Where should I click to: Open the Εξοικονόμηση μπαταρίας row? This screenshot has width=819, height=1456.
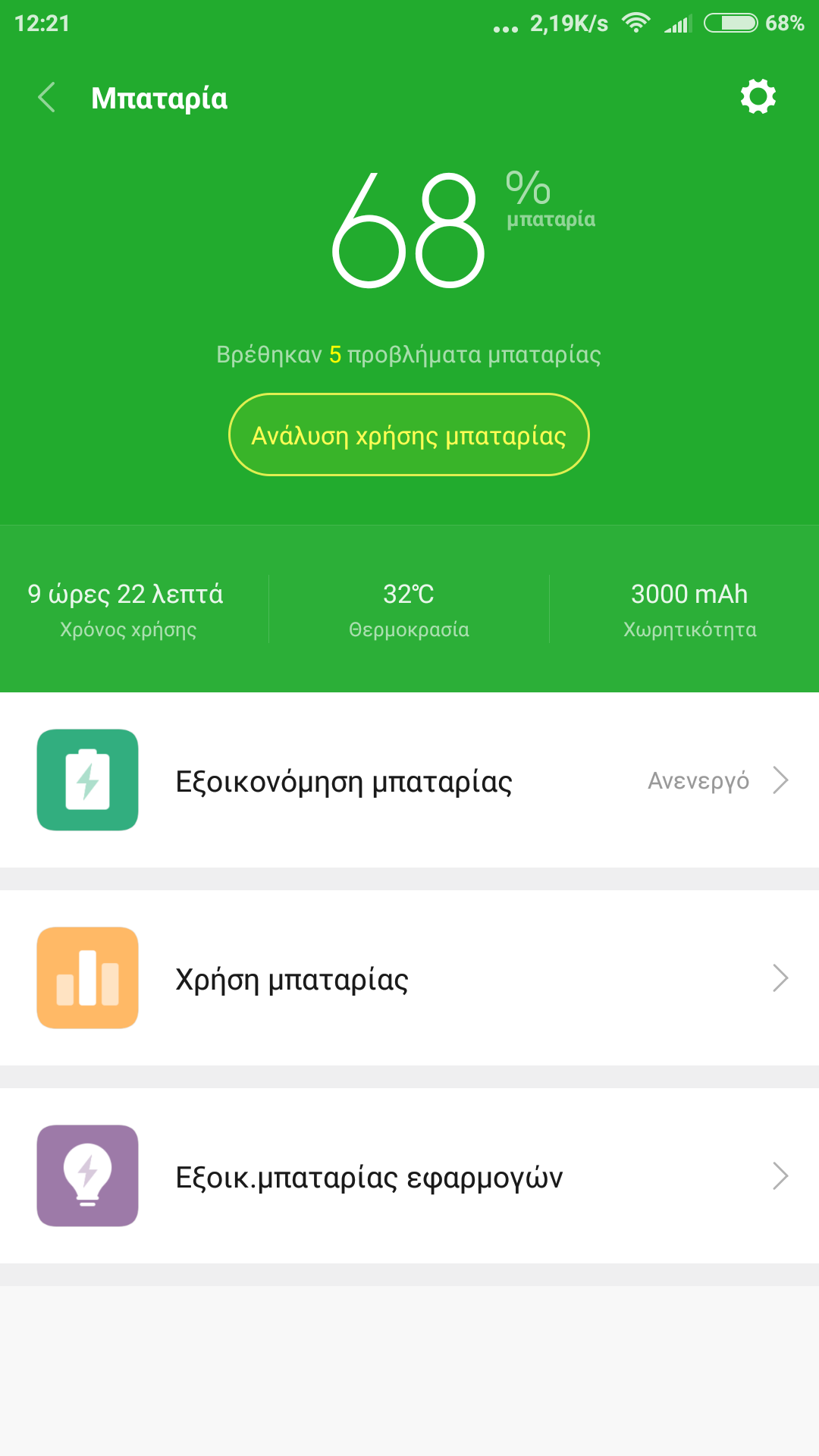(409, 780)
